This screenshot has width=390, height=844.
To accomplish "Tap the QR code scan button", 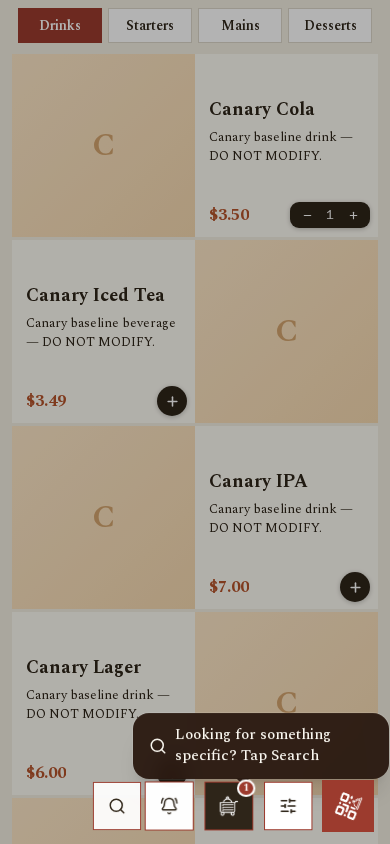I will pos(348,806).
